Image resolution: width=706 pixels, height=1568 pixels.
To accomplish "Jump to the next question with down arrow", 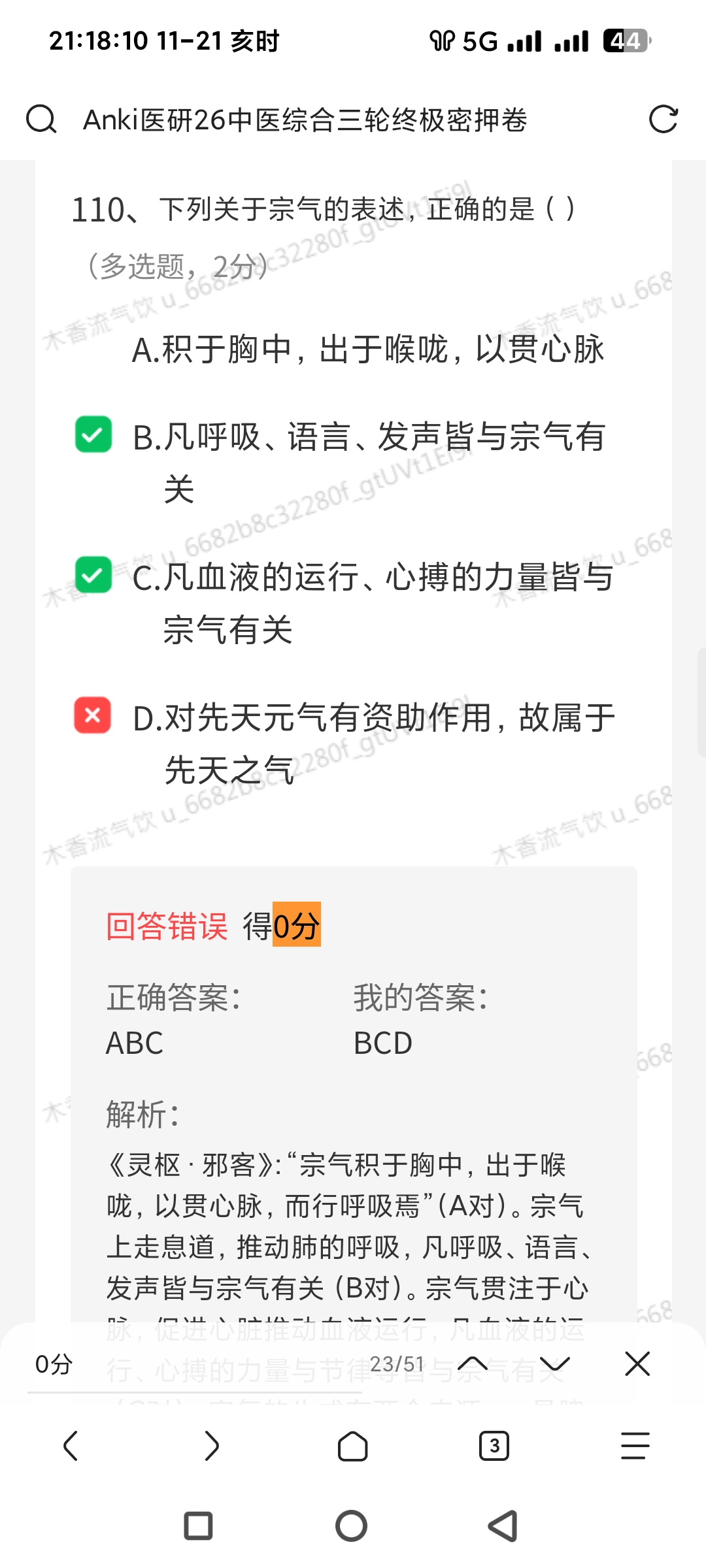I will tap(554, 1364).
